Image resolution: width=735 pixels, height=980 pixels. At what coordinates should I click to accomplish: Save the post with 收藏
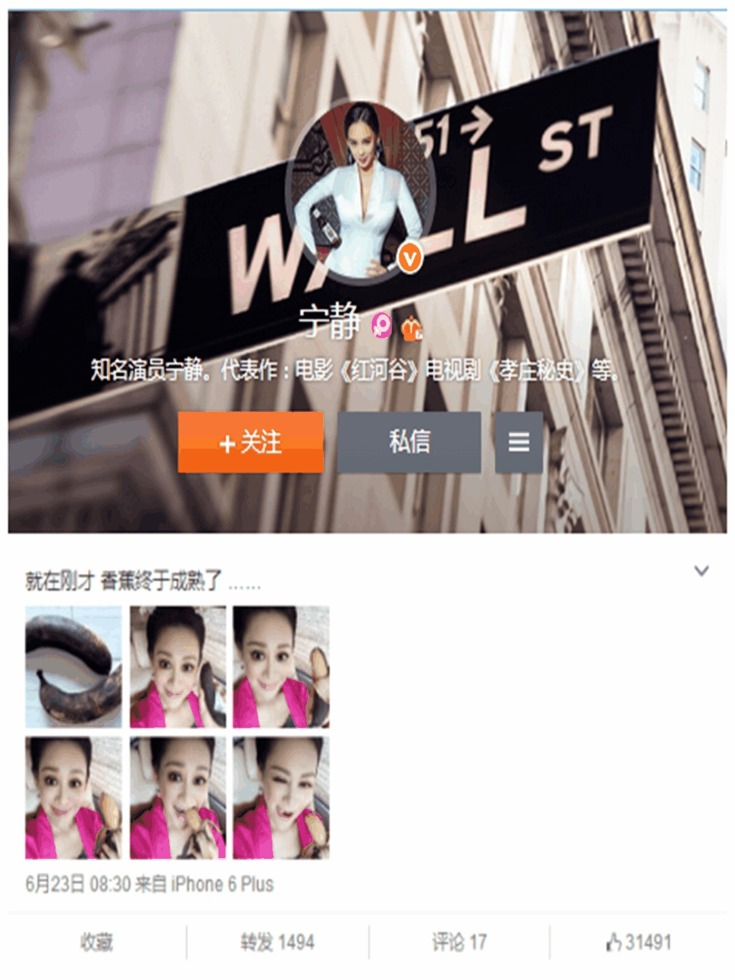click(x=96, y=942)
